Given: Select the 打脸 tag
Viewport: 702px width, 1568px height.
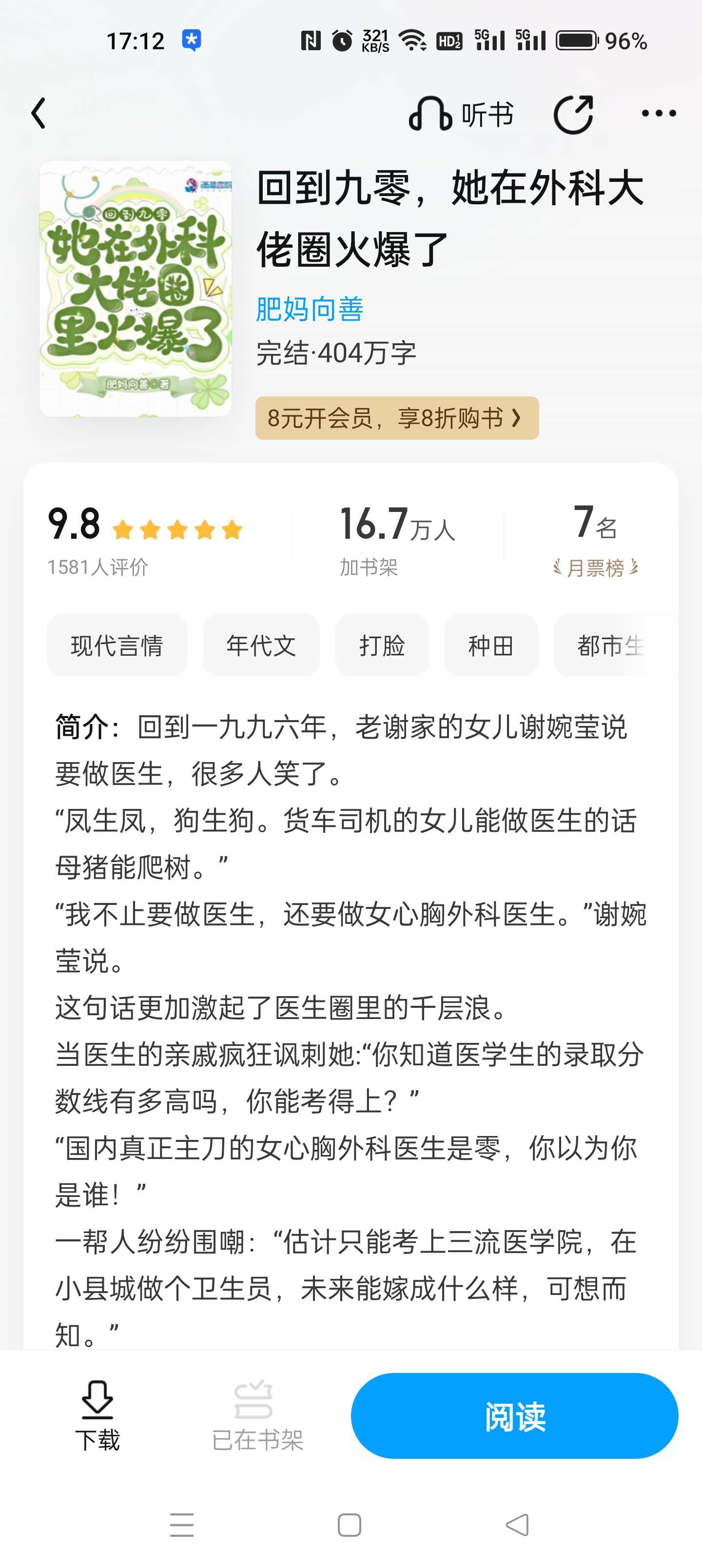Looking at the screenshot, I should coord(382,645).
